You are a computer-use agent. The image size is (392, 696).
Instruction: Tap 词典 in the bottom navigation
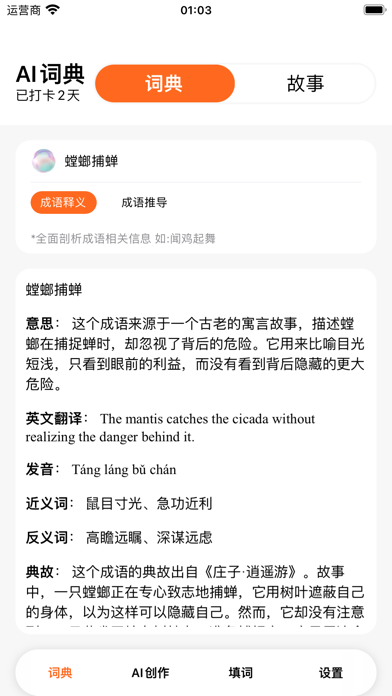coord(60,672)
